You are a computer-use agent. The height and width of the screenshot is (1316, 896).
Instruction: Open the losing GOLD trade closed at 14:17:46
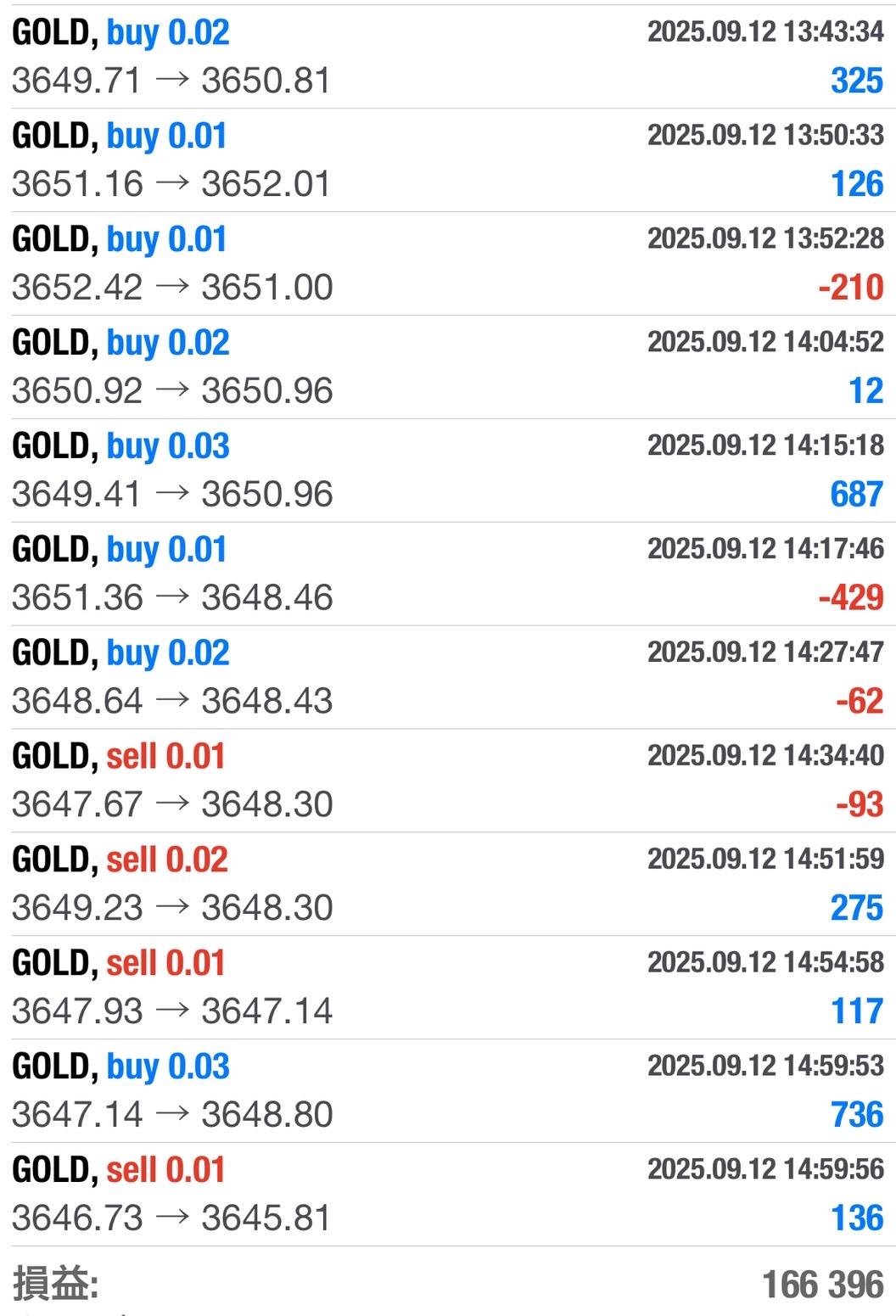click(448, 574)
